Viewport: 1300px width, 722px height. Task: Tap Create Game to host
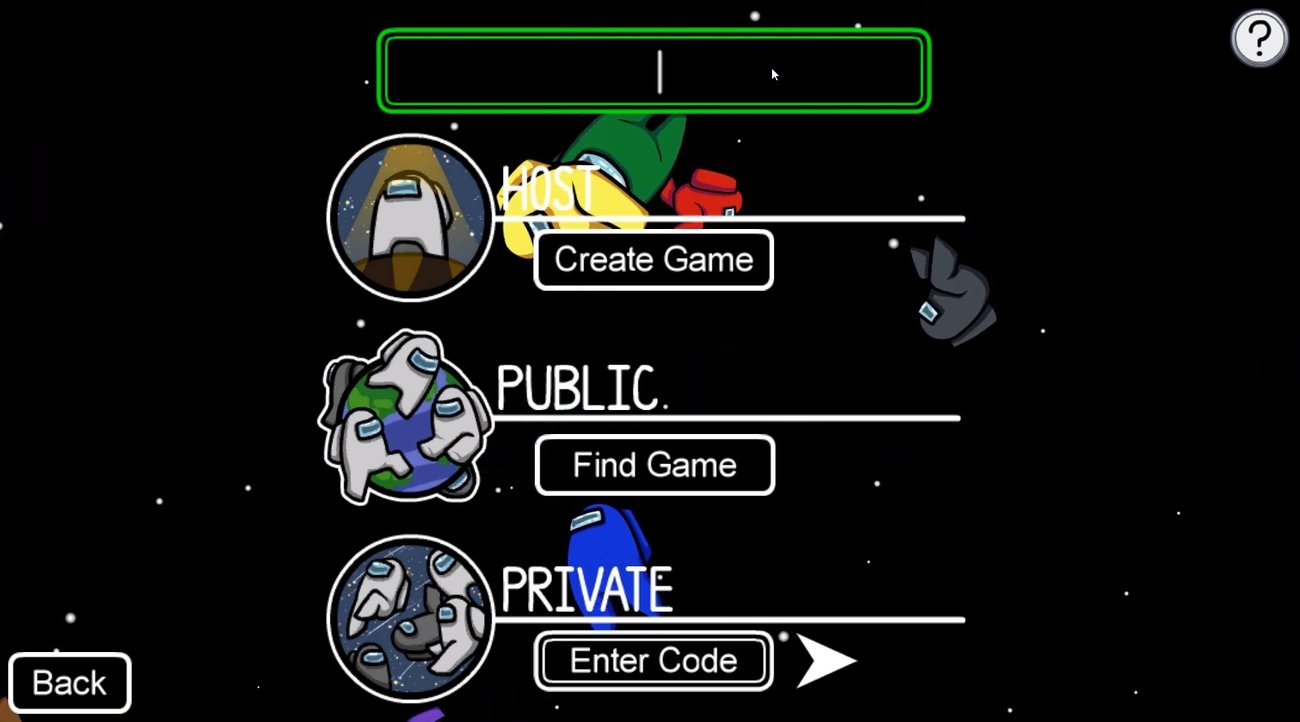654,260
